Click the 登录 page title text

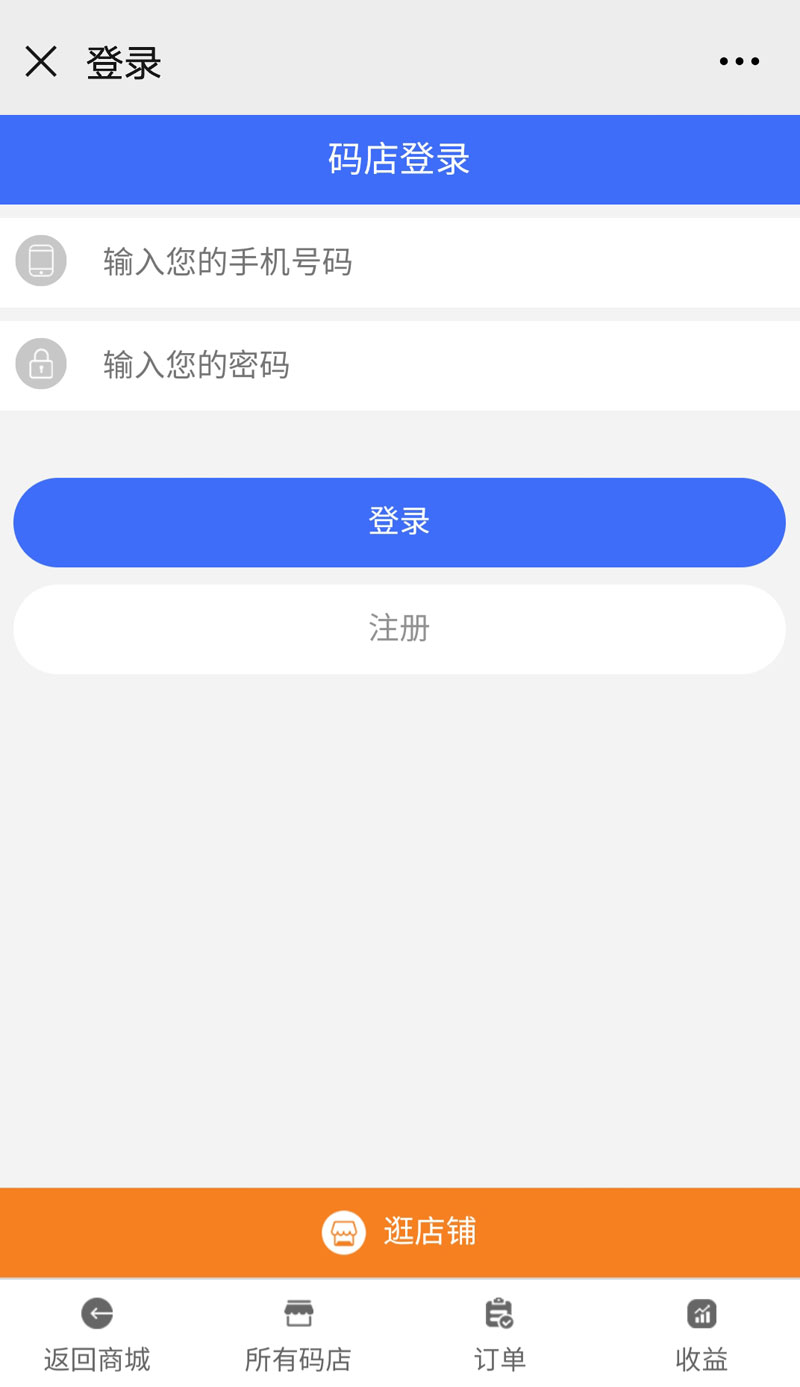(x=120, y=61)
